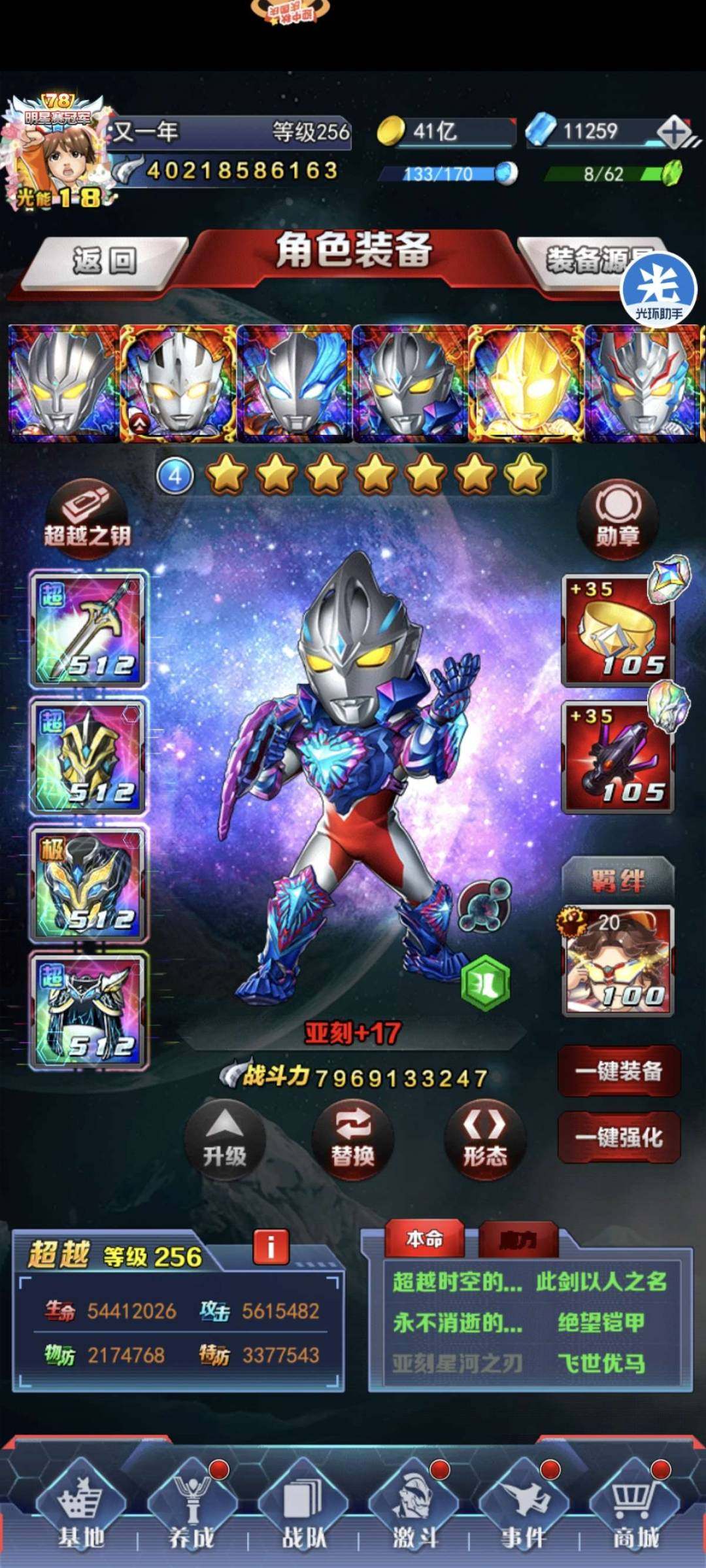706x1568 pixels.
Task: Open the 羁绊 bond card
Action: point(618,960)
